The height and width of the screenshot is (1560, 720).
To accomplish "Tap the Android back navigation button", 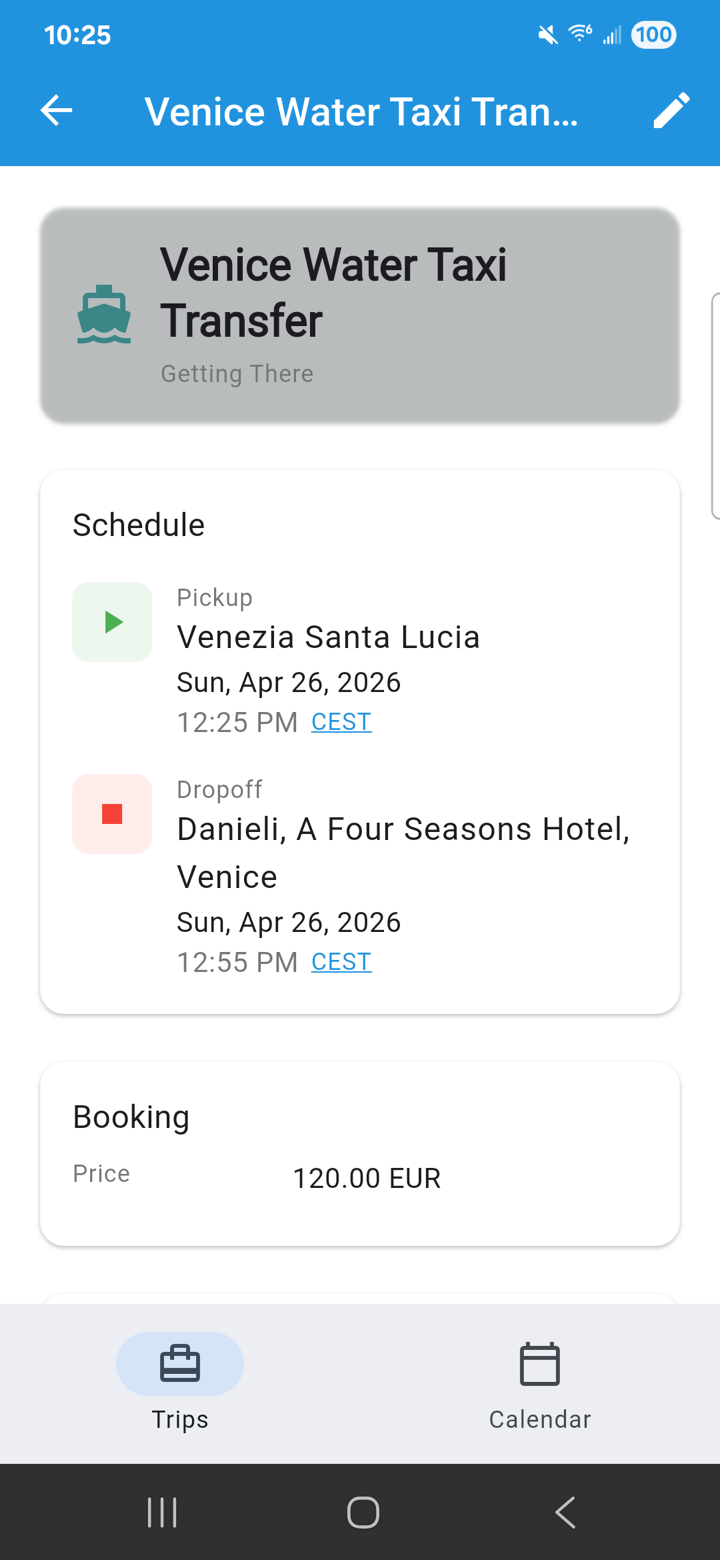I will [x=564, y=1512].
